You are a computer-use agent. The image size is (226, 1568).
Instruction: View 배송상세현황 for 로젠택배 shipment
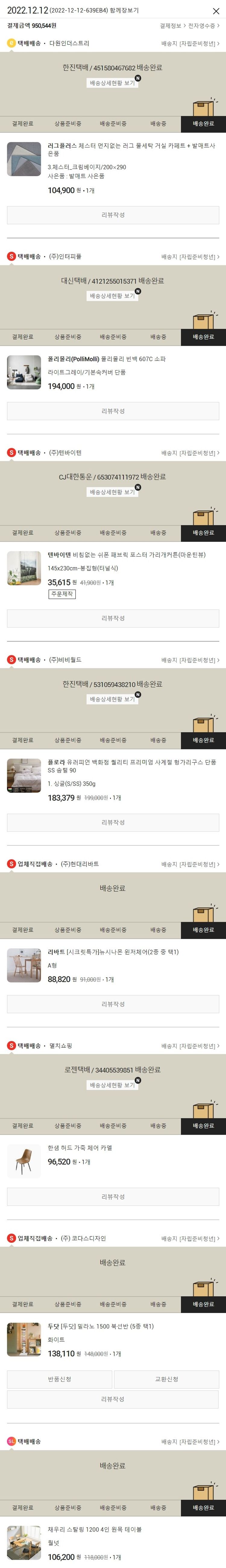tap(112, 1085)
